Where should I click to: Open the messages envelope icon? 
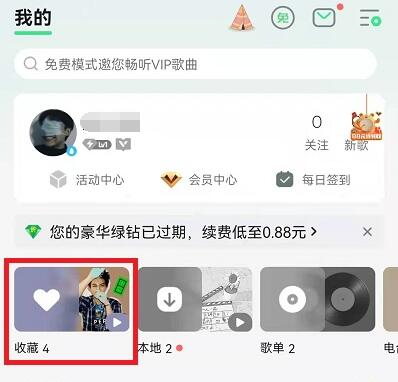(x=324, y=18)
